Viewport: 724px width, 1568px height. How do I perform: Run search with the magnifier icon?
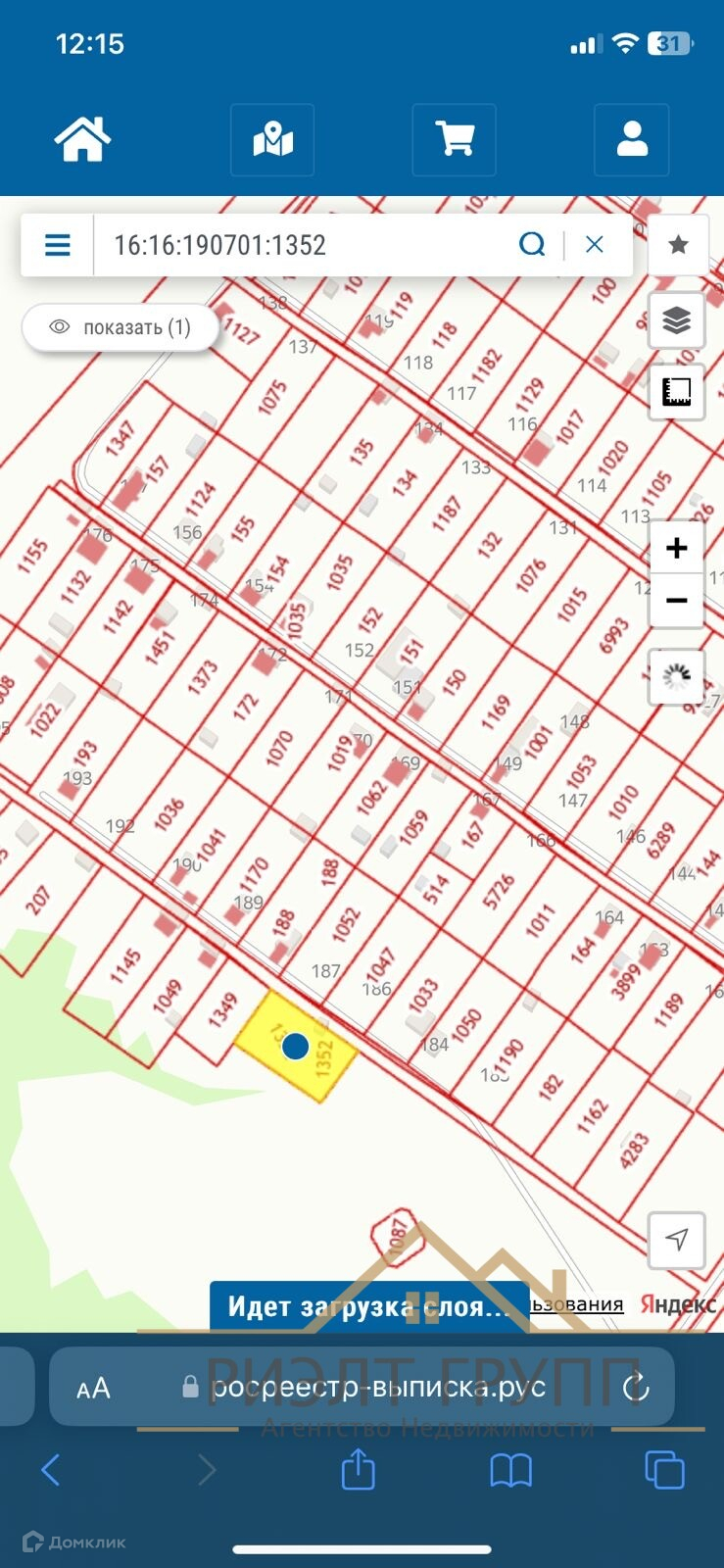(532, 244)
